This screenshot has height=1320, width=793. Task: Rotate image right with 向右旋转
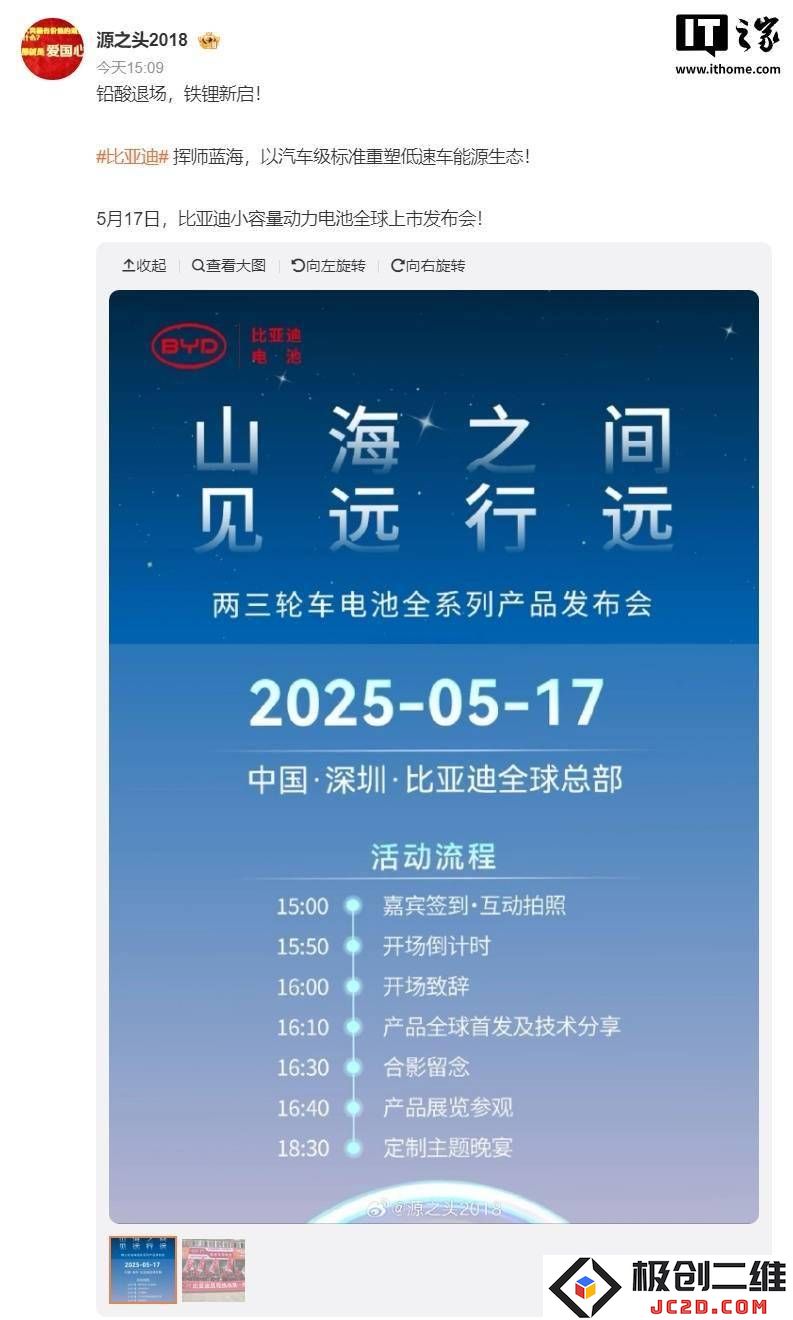pyautogui.click(x=428, y=265)
